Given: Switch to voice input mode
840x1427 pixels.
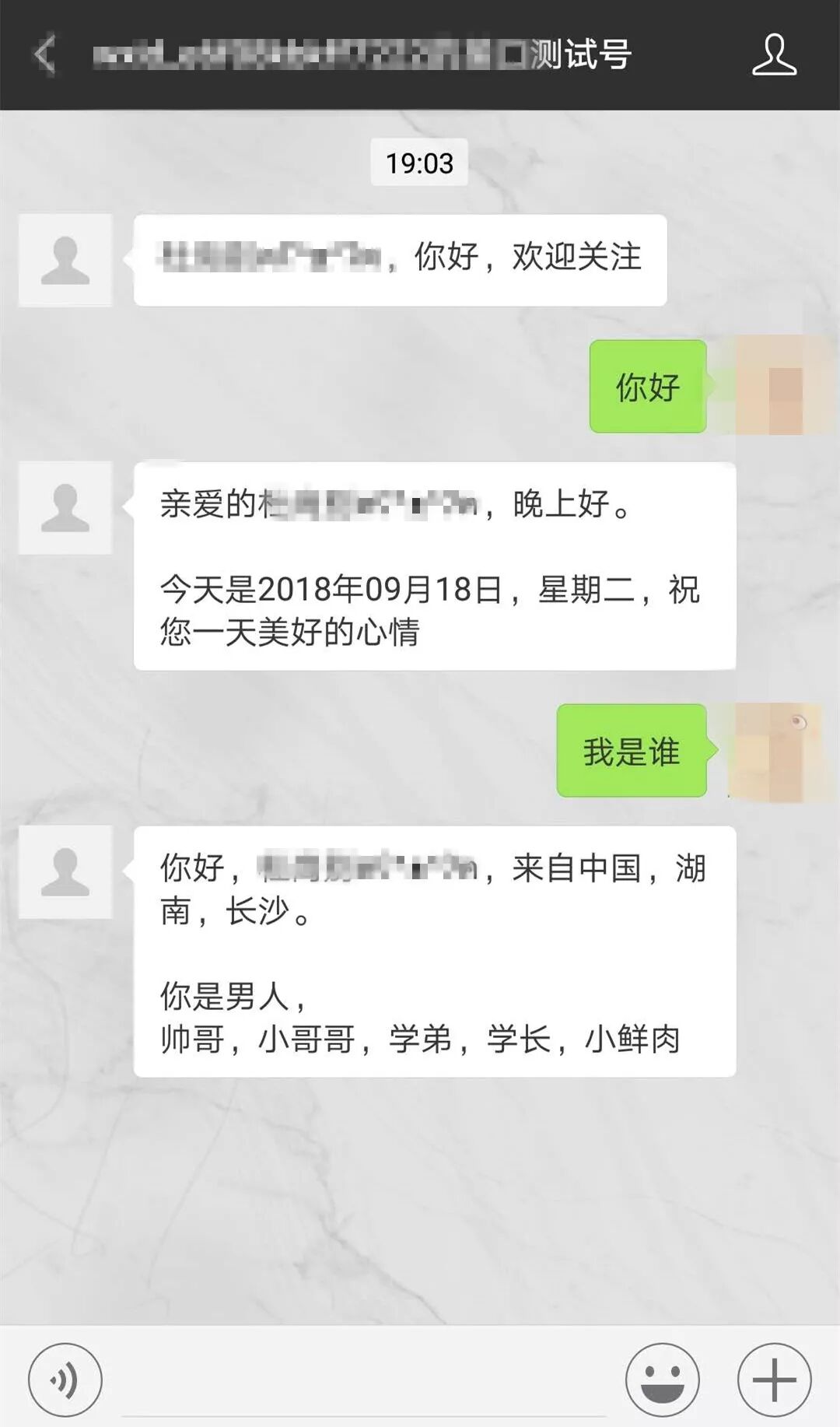Looking at the screenshot, I should (x=65, y=1380).
